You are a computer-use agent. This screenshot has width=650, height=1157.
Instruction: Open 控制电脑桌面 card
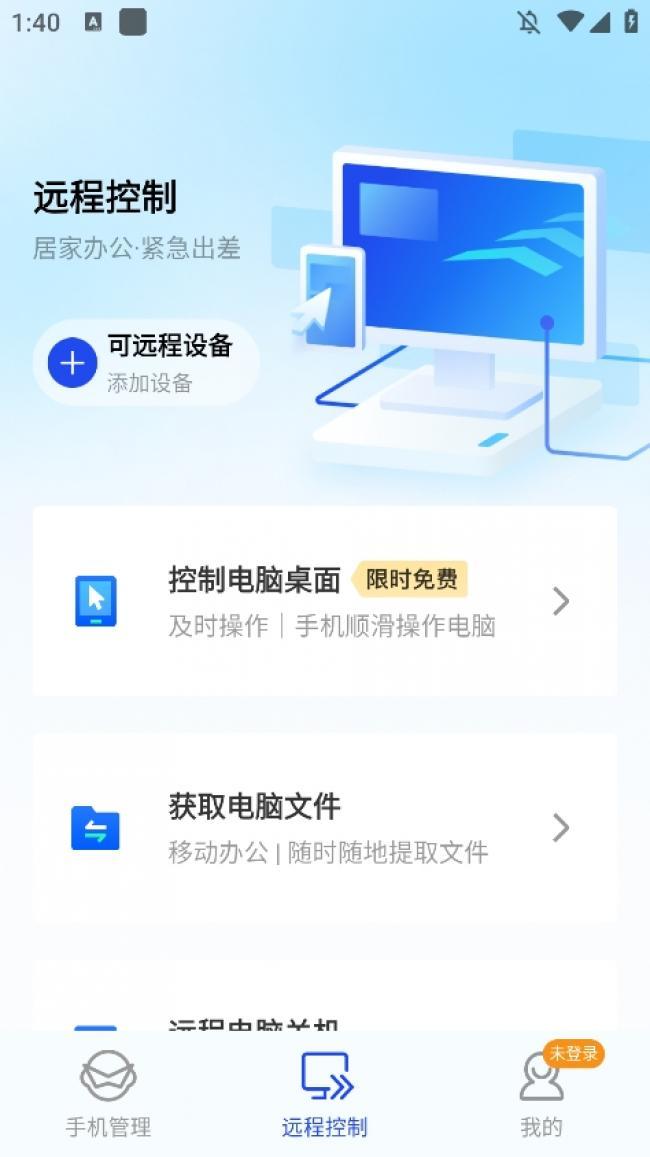[324, 600]
